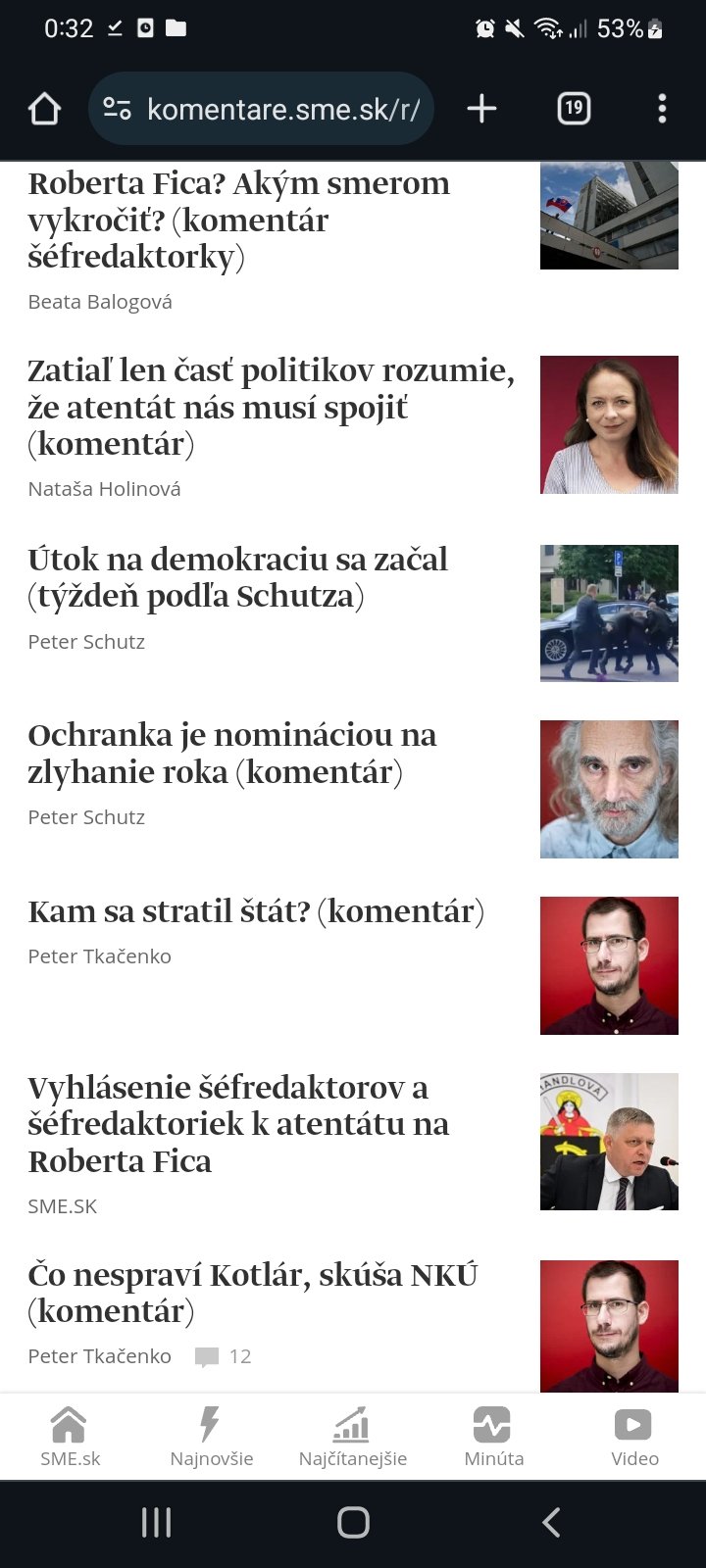This screenshot has width=706, height=1568.
Task: Switch to the Najčítanejšie tab
Action: [352, 1437]
